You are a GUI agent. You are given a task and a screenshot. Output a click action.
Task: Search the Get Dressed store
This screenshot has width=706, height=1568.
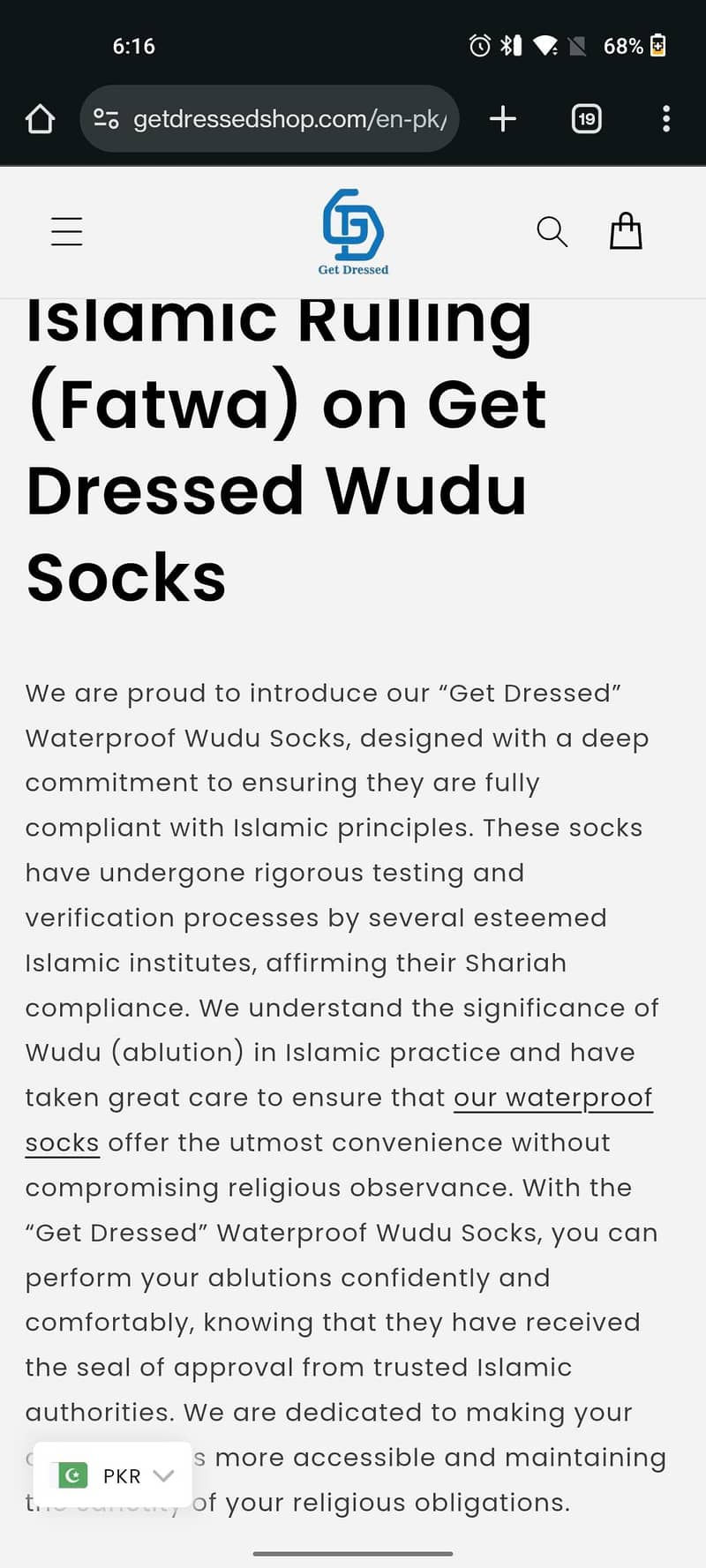tap(552, 232)
